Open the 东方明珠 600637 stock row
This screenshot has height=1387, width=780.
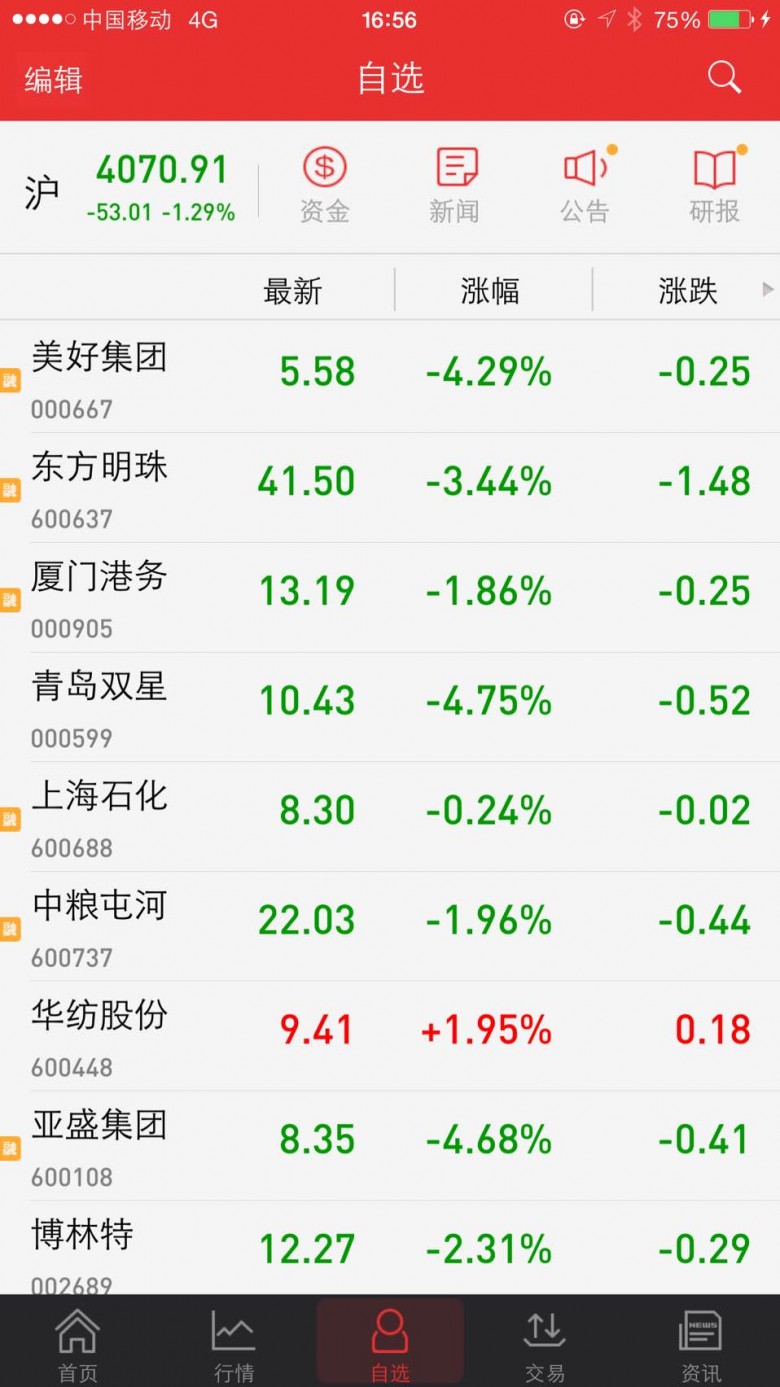click(x=390, y=487)
